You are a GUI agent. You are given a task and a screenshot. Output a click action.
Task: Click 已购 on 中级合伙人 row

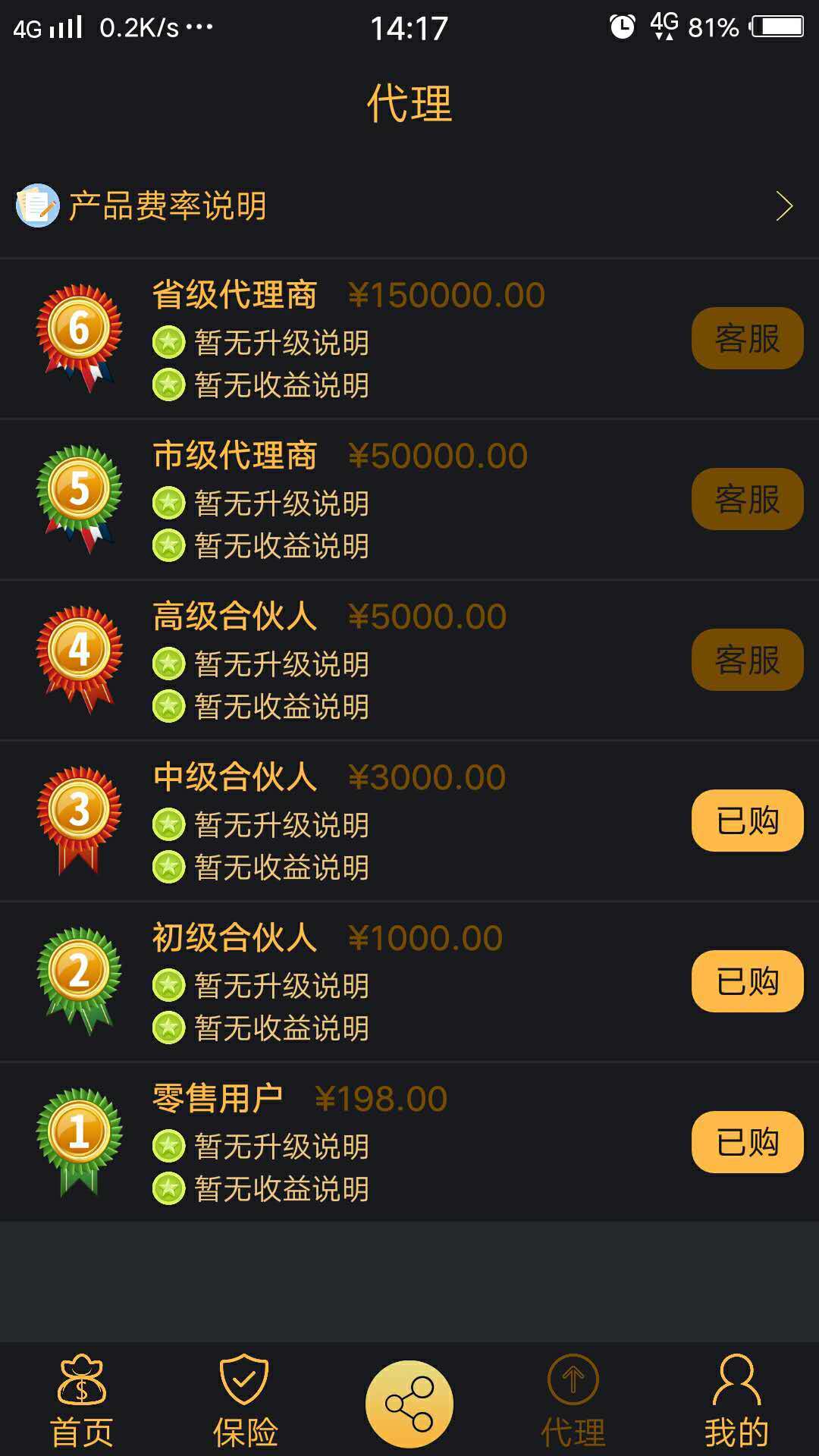[x=747, y=821]
